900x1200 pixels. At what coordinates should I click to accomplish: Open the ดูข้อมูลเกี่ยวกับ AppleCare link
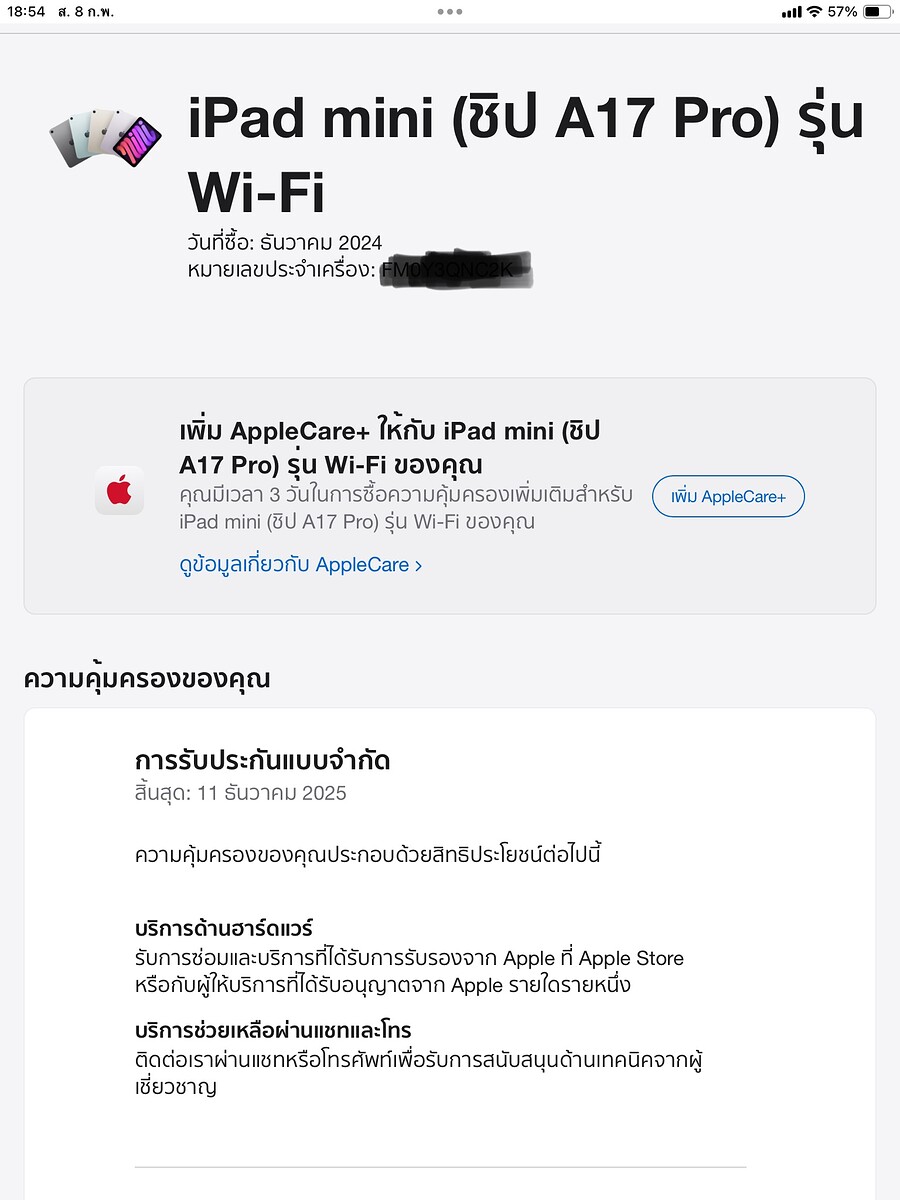click(x=300, y=565)
